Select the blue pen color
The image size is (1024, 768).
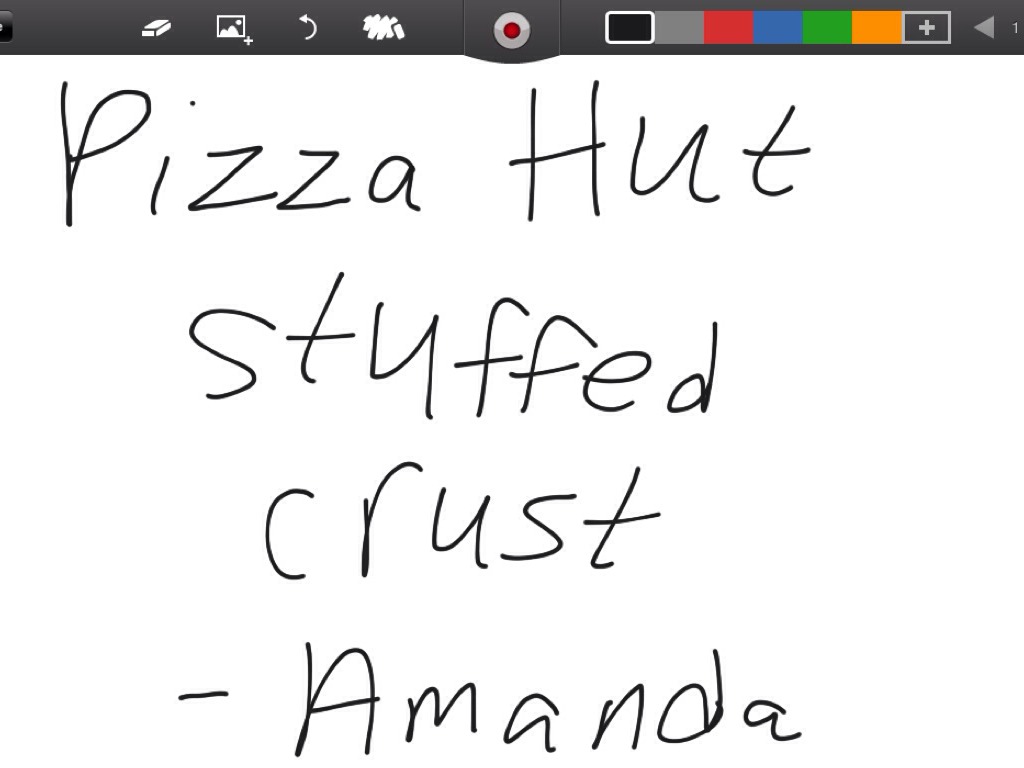(x=778, y=28)
